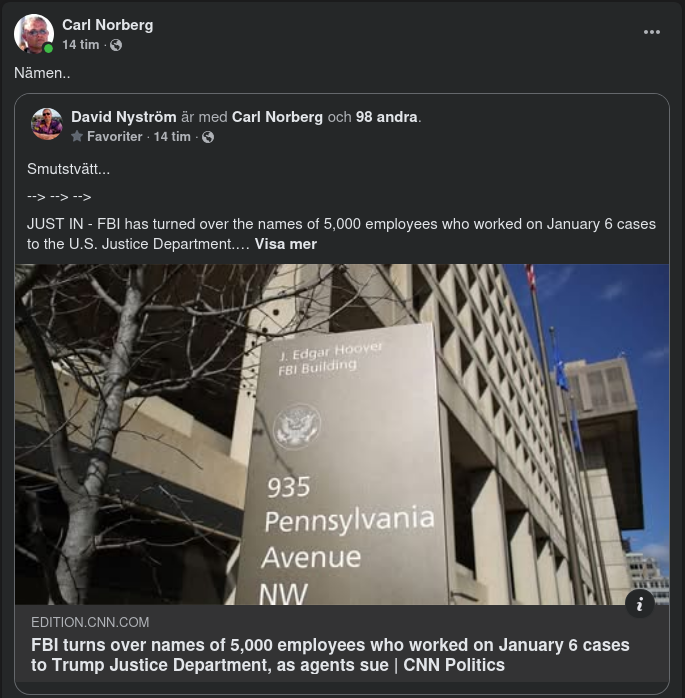The height and width of the screenshot is (698, 685).
Task: Open Carl Norberg's profile picture
Action: (x=33, y=33)
